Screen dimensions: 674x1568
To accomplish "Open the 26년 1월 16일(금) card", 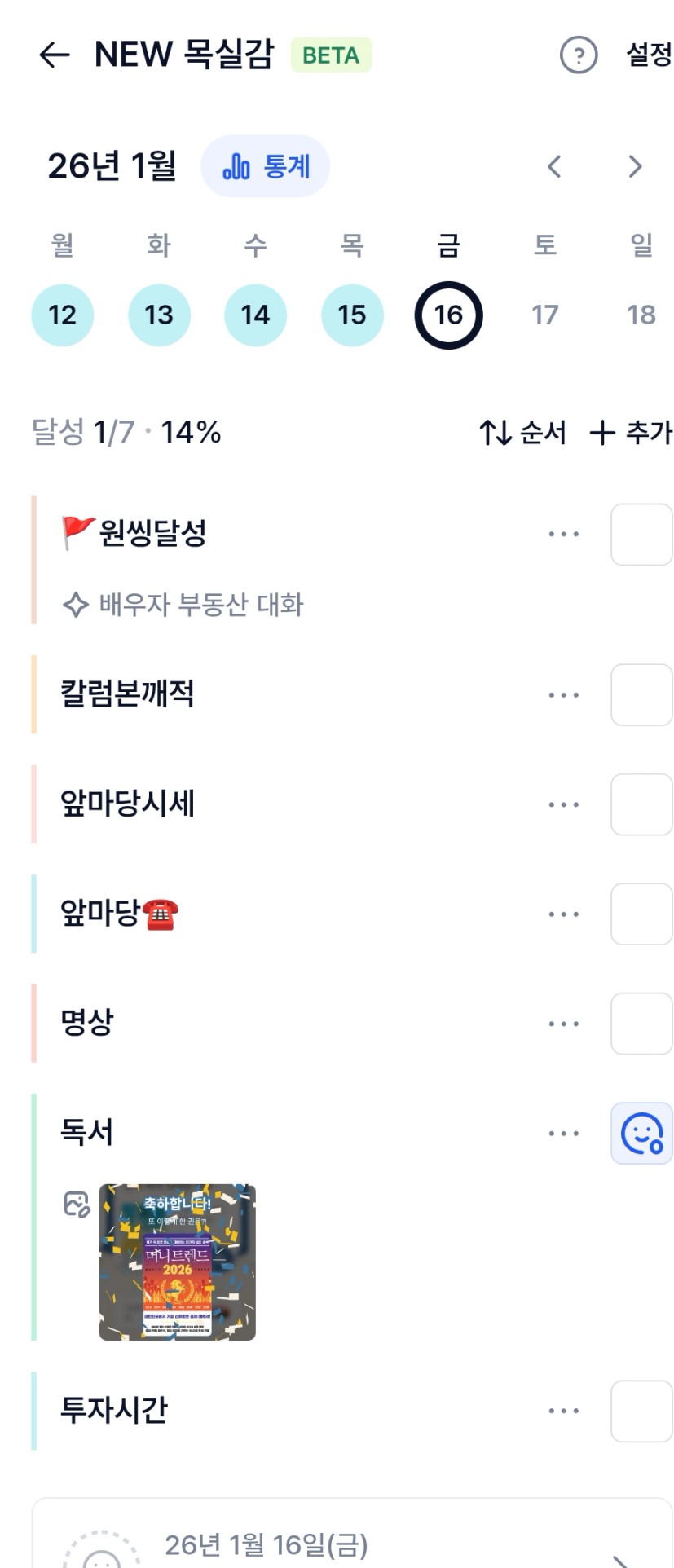I will point(350,1544).
